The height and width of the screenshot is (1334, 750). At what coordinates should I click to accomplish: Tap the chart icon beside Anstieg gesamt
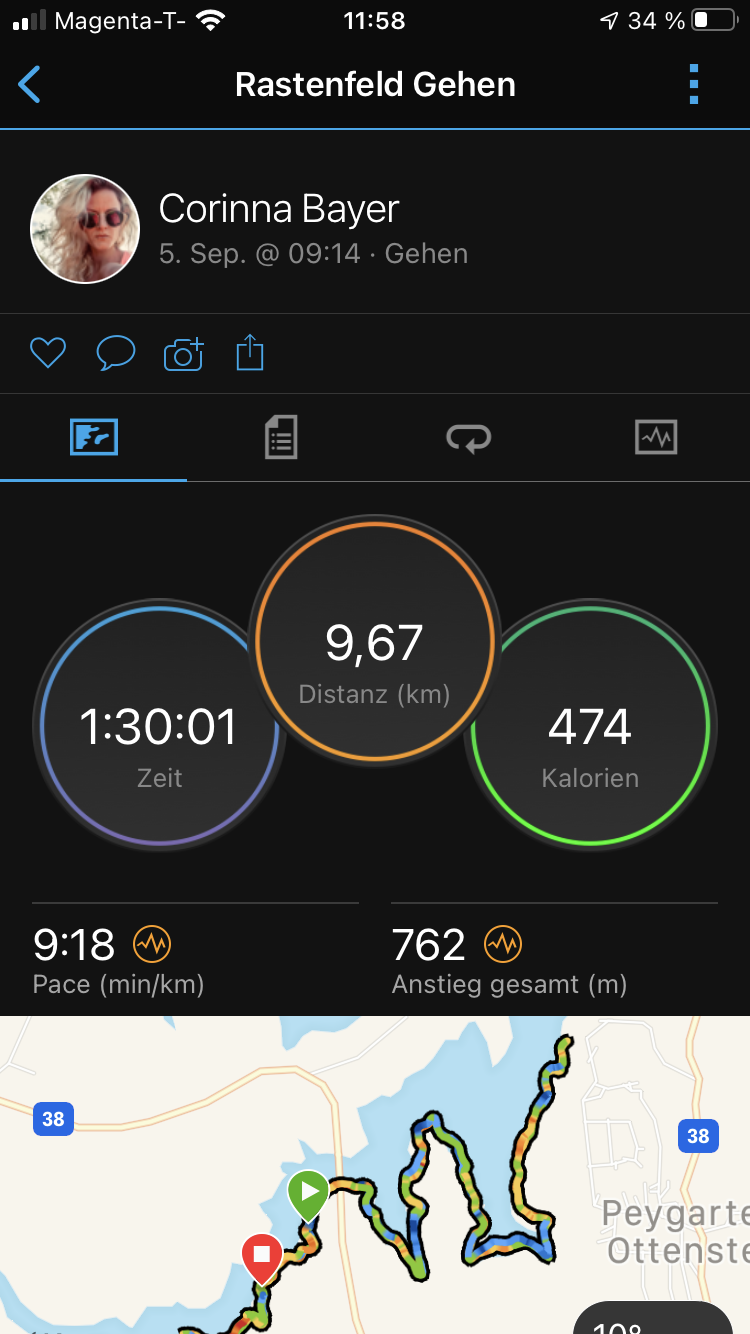click(503, 943)
